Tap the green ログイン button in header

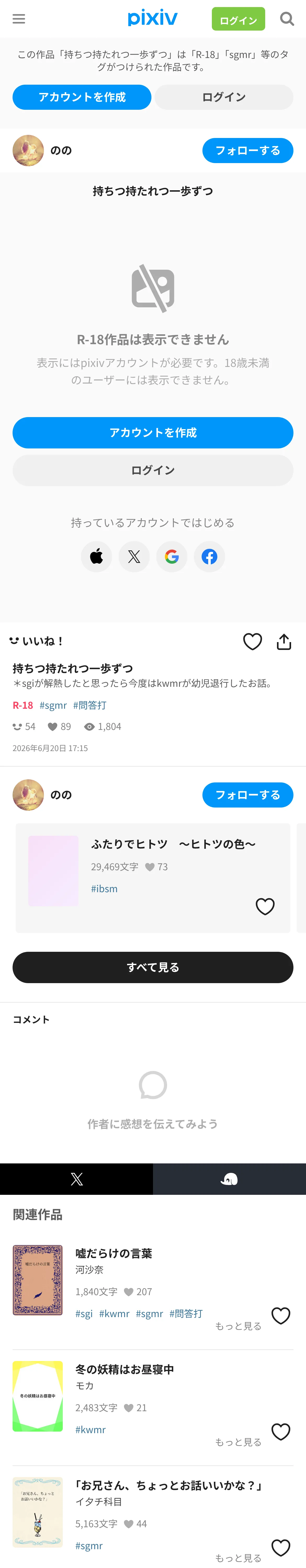[238, 19]
